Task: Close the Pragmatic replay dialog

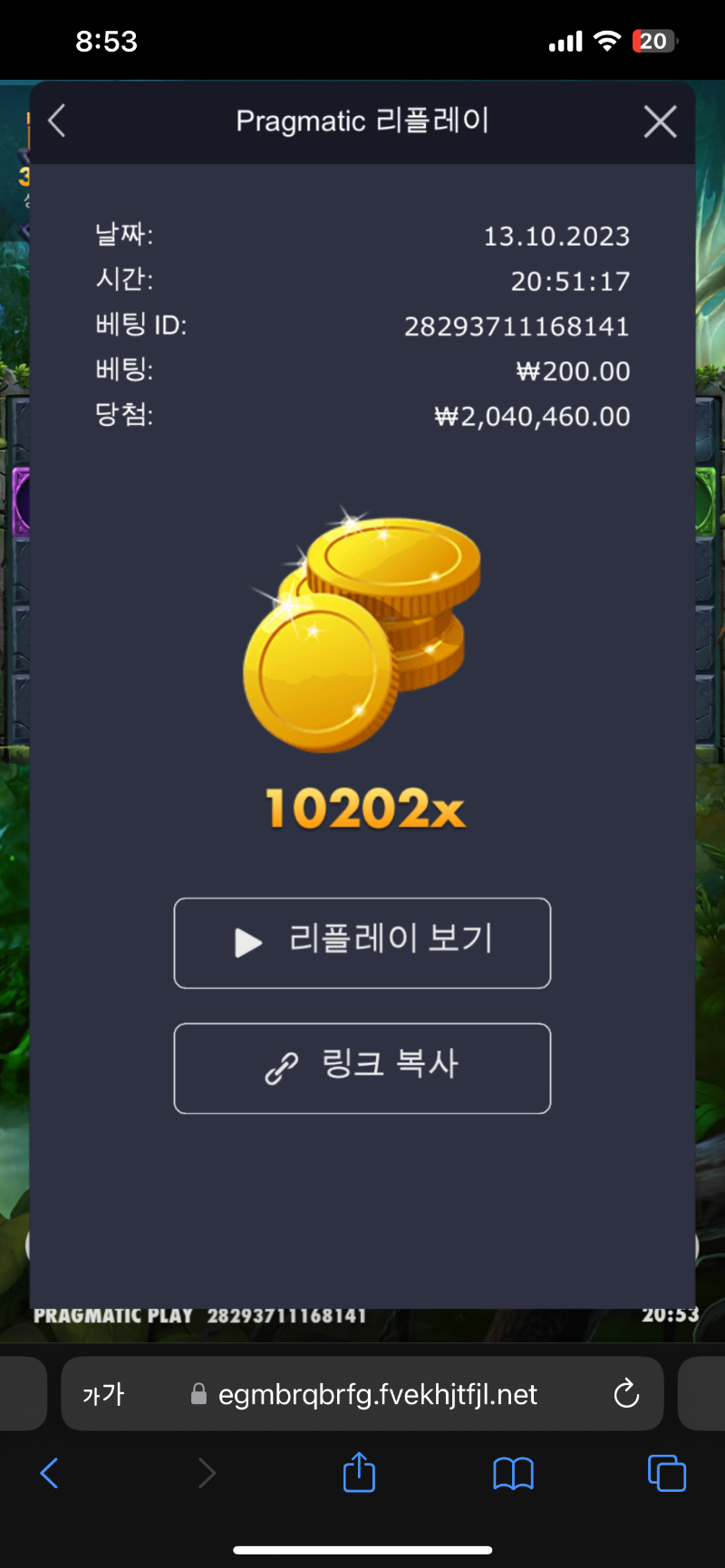Action: click(660, 121)
